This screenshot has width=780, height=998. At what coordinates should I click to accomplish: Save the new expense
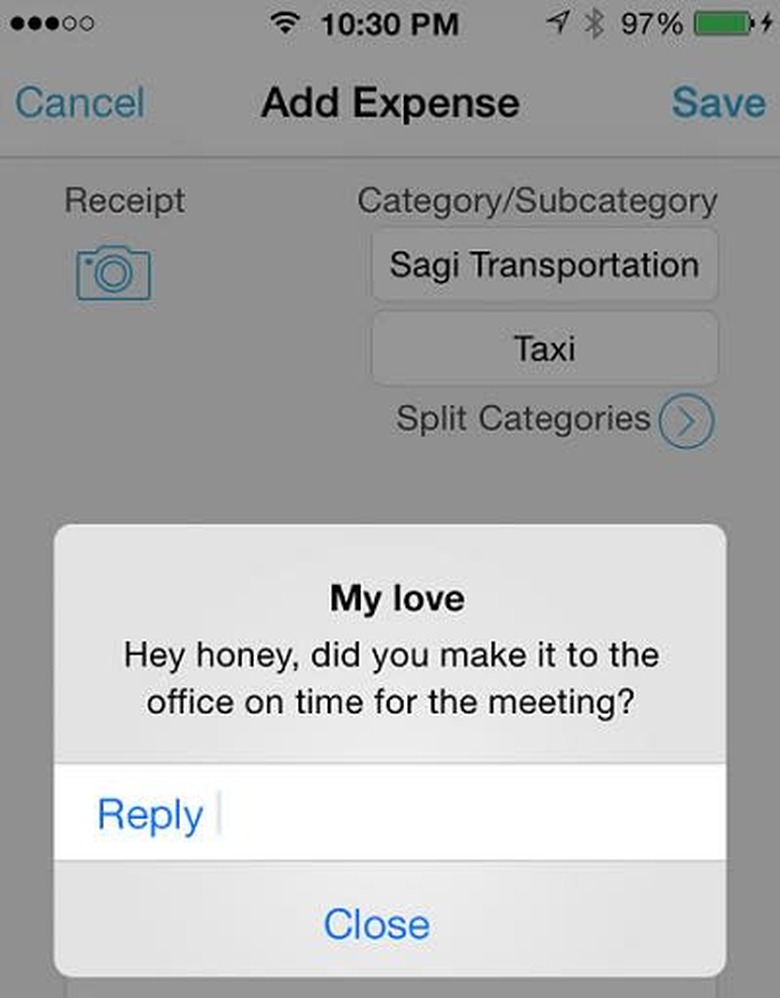click(718, 103)
